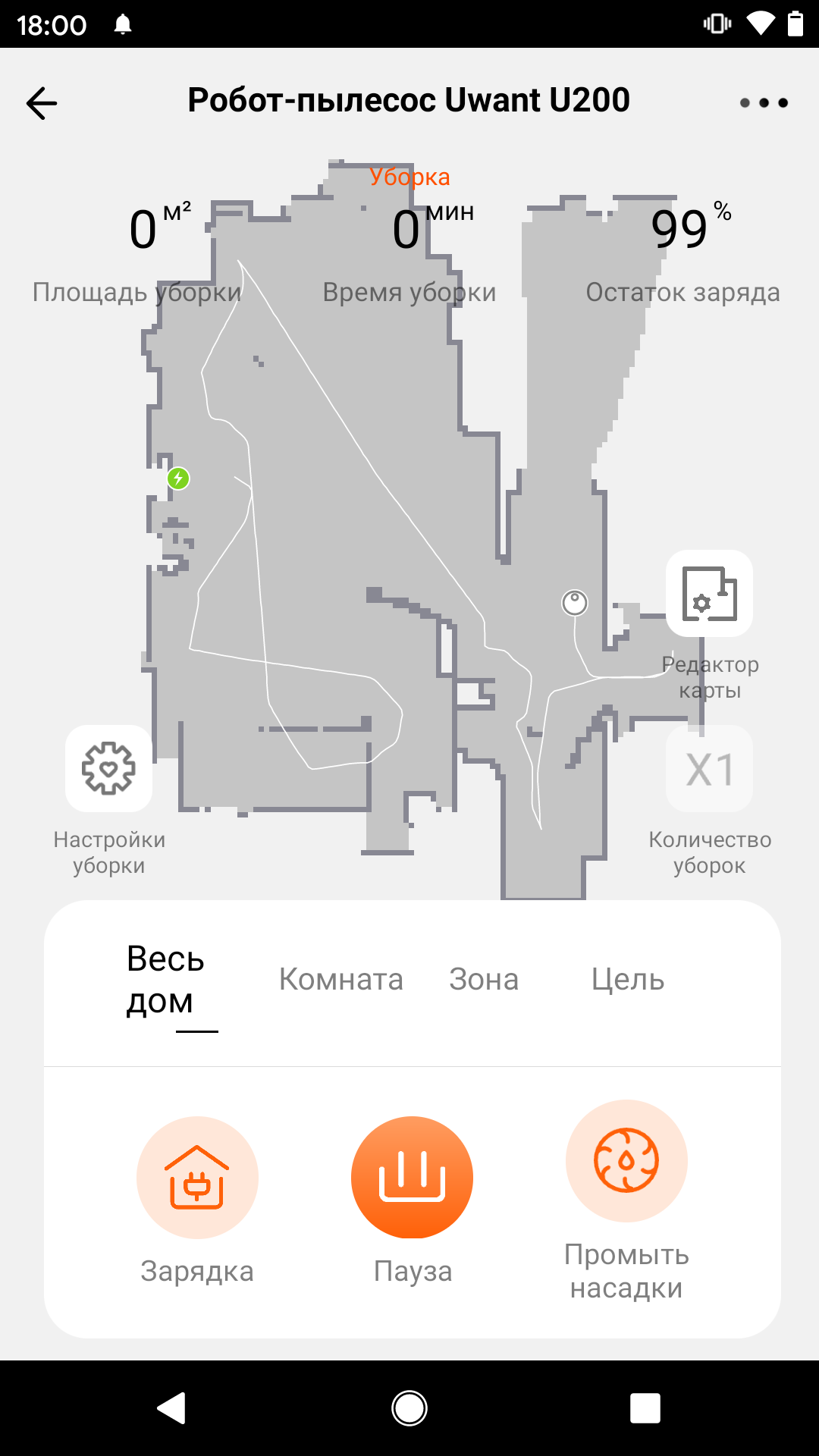
Task: Start washing the mop pads (Промыть насадки)
Action: (x=626, y=1161)
